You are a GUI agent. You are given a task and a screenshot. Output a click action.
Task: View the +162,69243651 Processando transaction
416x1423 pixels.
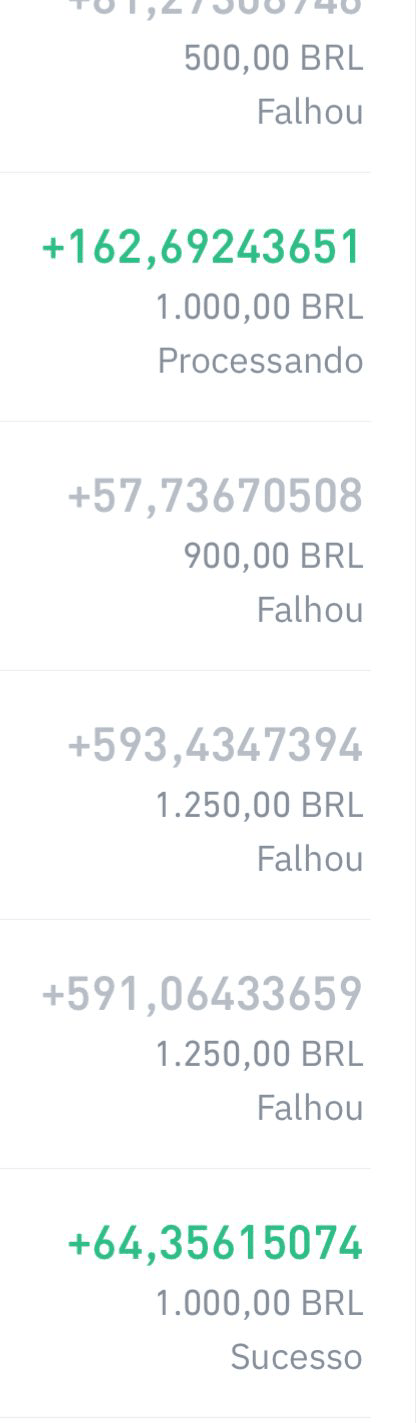pos(185,297)
